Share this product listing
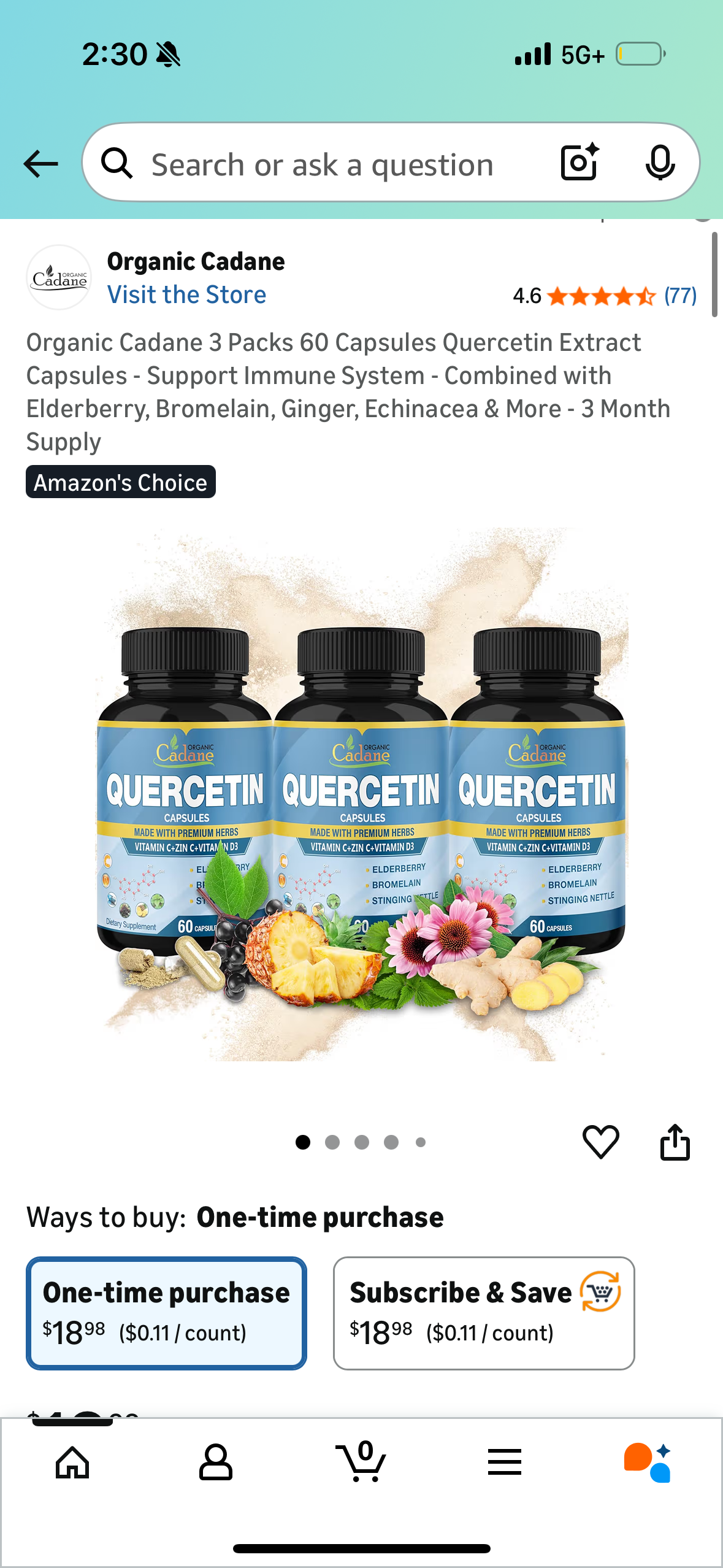This screenshot has height=1568, width=723. (675, 1142)
